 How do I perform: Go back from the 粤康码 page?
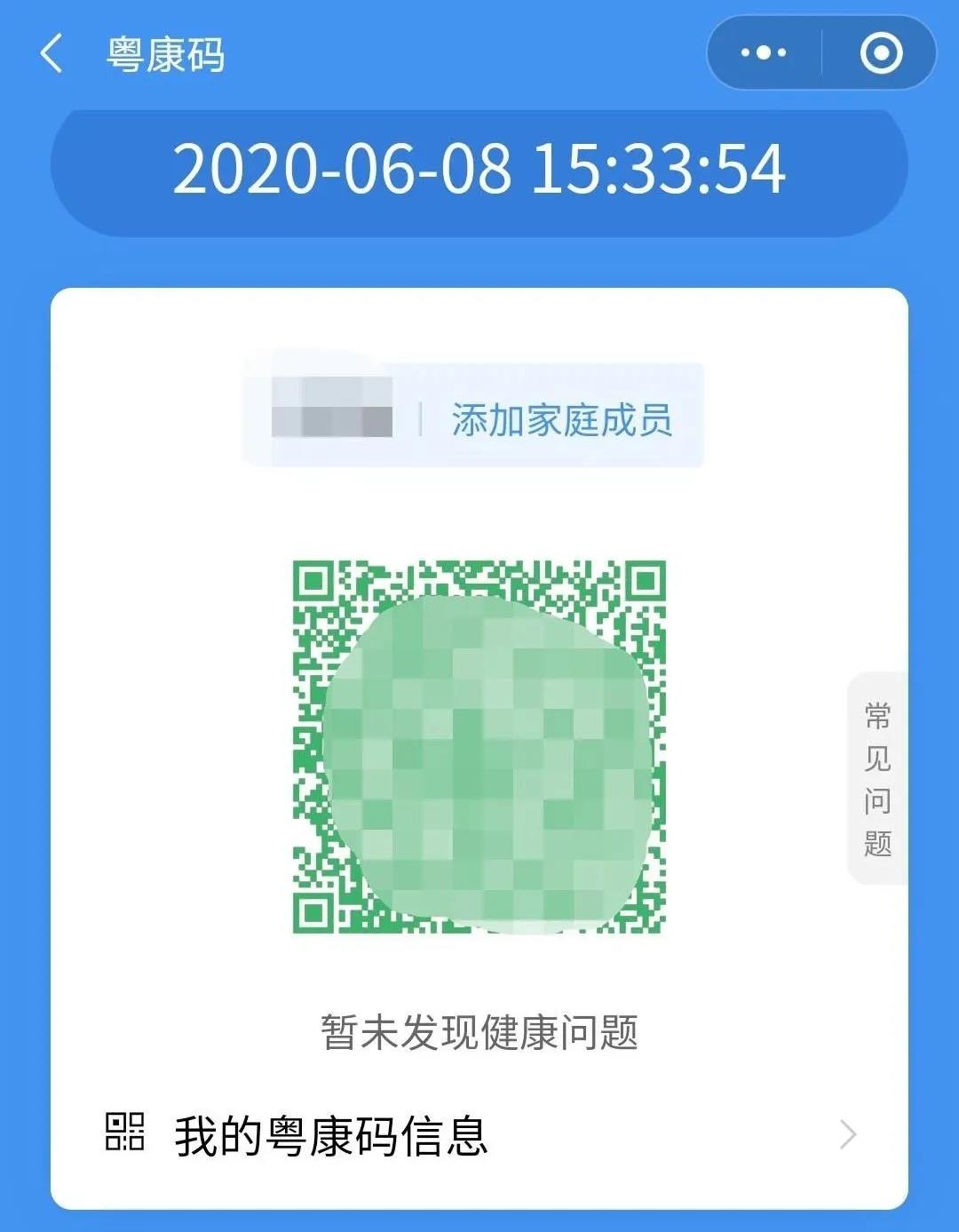tap(52, 54)
